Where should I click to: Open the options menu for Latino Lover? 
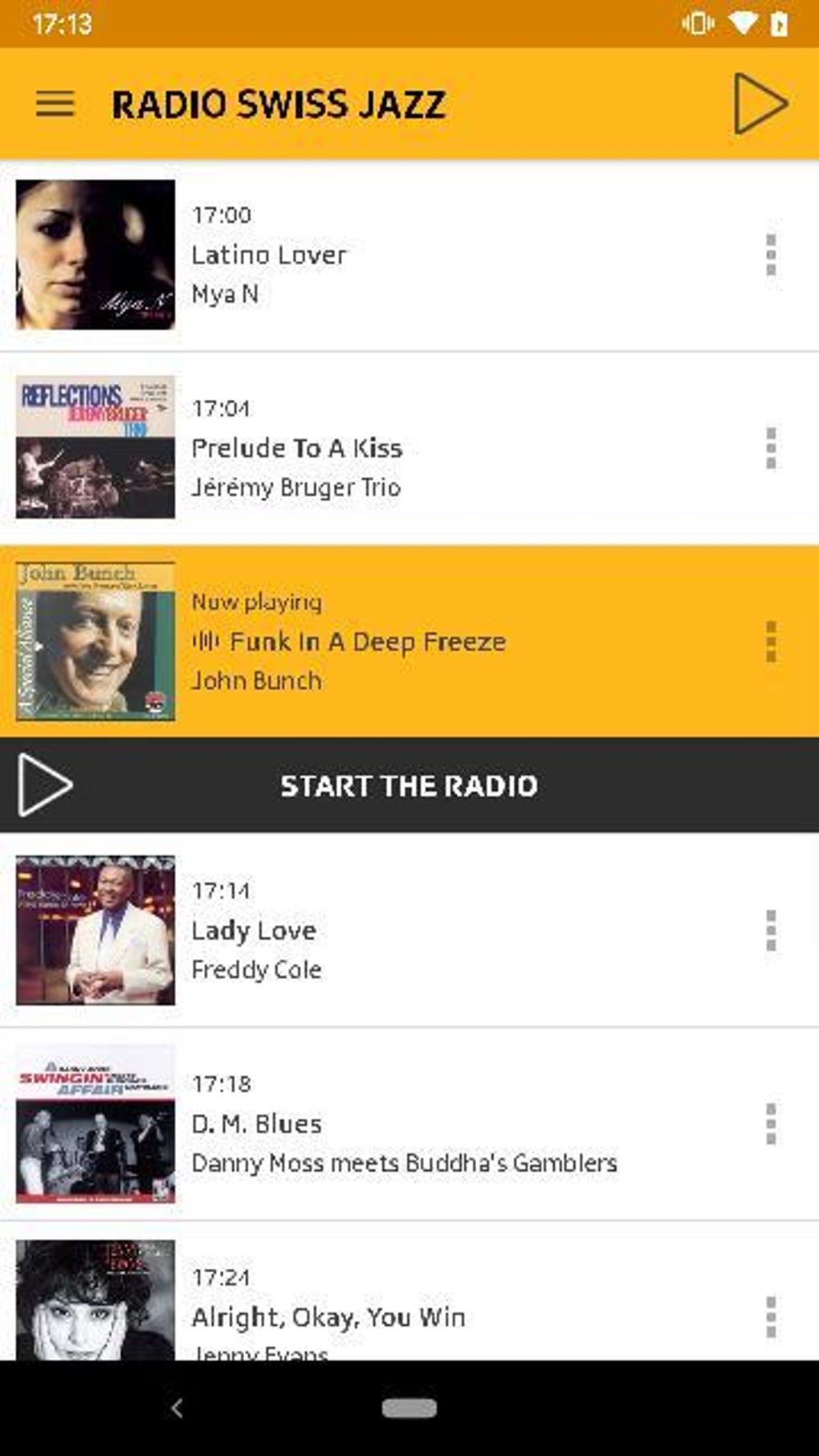pos(772,255)
